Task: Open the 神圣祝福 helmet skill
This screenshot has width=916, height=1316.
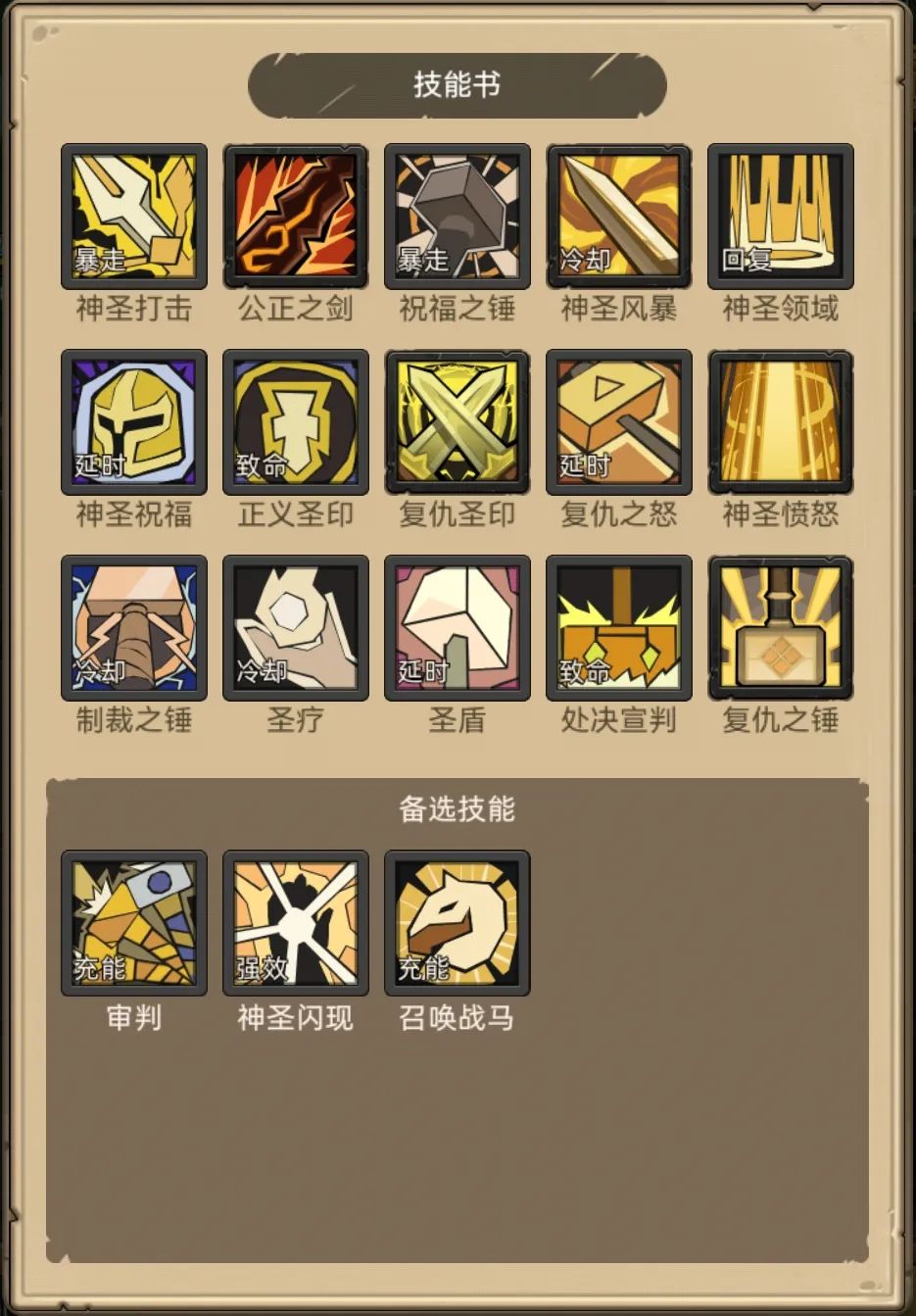Action: pyautogui.click(x=134, y=422)
